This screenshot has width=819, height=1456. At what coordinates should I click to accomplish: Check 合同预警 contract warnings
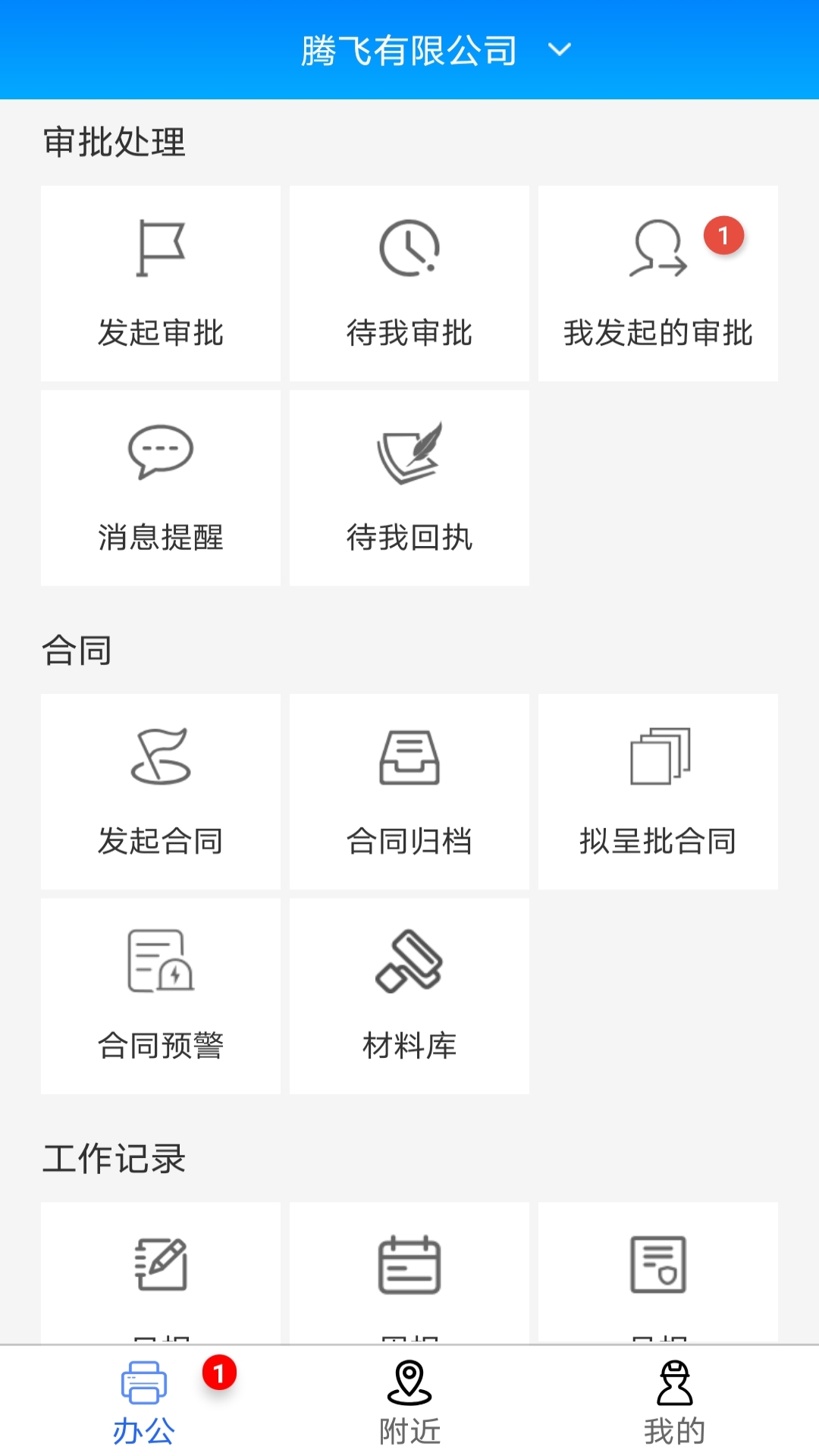point(161,996)
